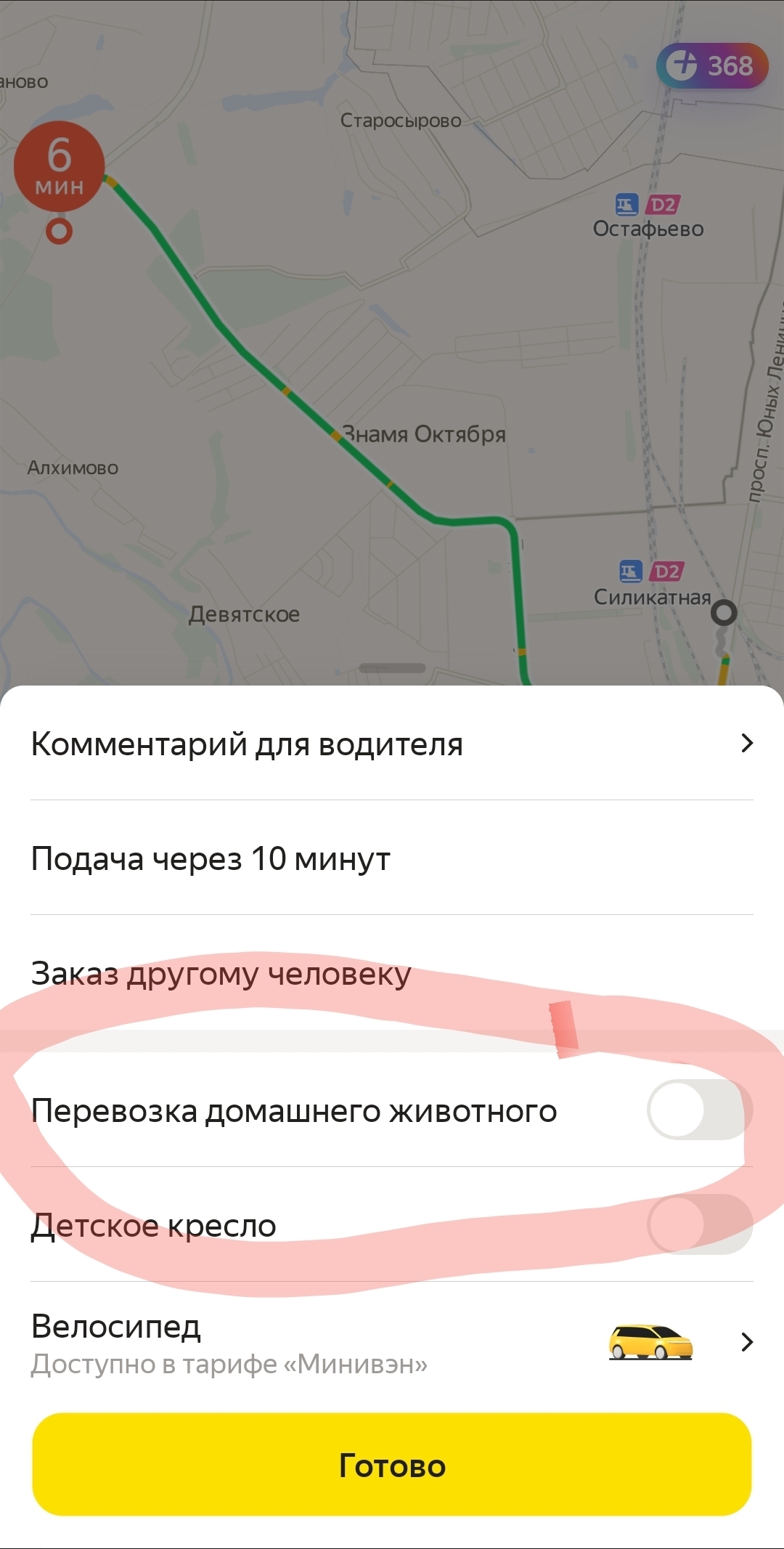Turn on the child seat switch

pyautogui.click(x=698, y=1224)
